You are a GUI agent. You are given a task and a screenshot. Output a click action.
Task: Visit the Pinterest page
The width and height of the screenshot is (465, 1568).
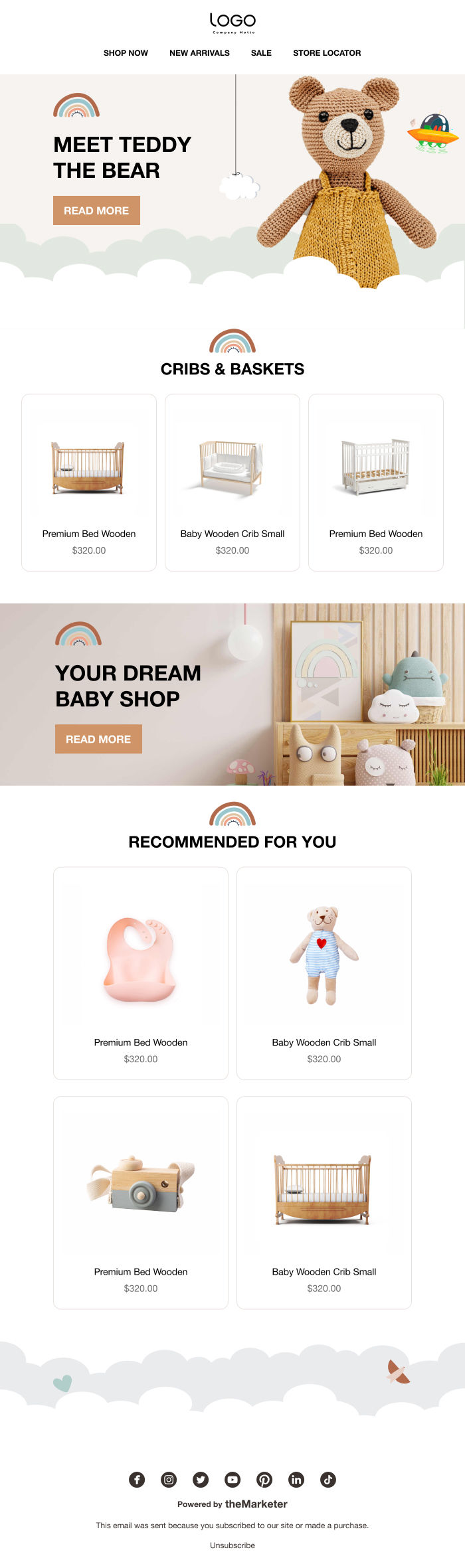pyautogui.click(x=264, y=1480)
